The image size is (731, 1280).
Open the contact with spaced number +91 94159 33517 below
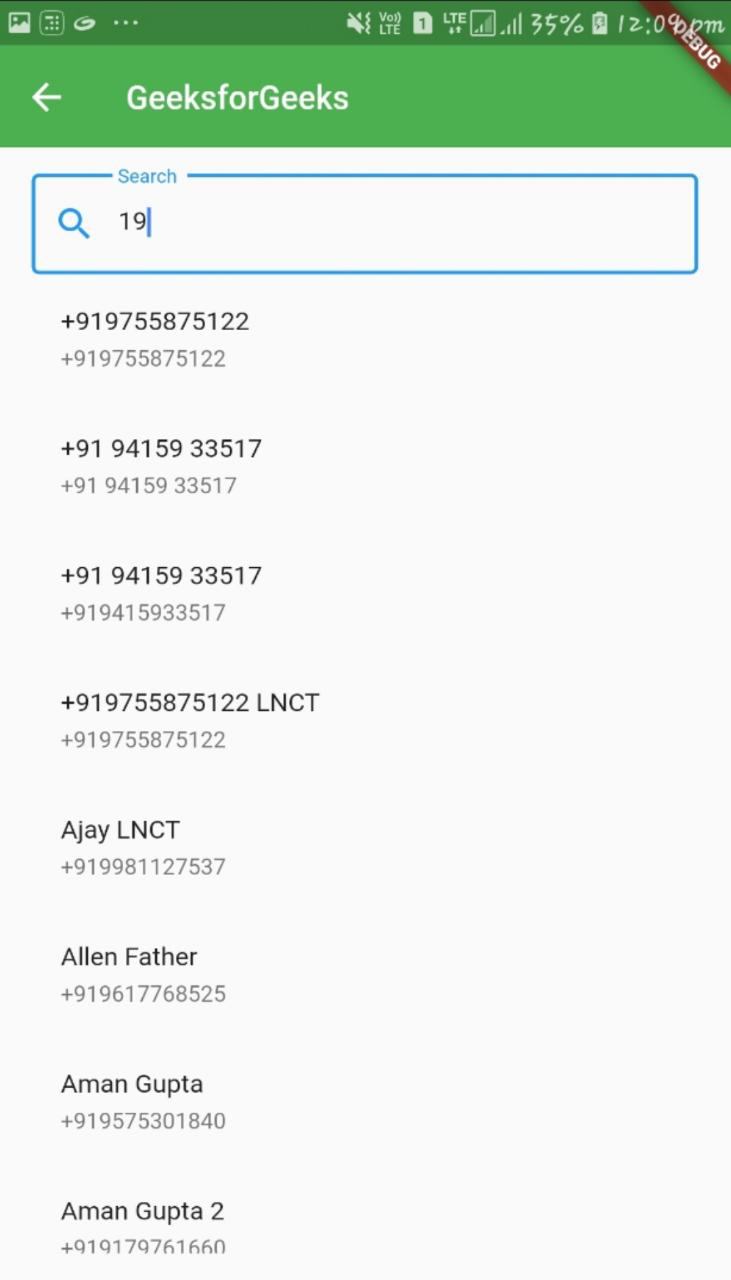[x=161, y=466]
